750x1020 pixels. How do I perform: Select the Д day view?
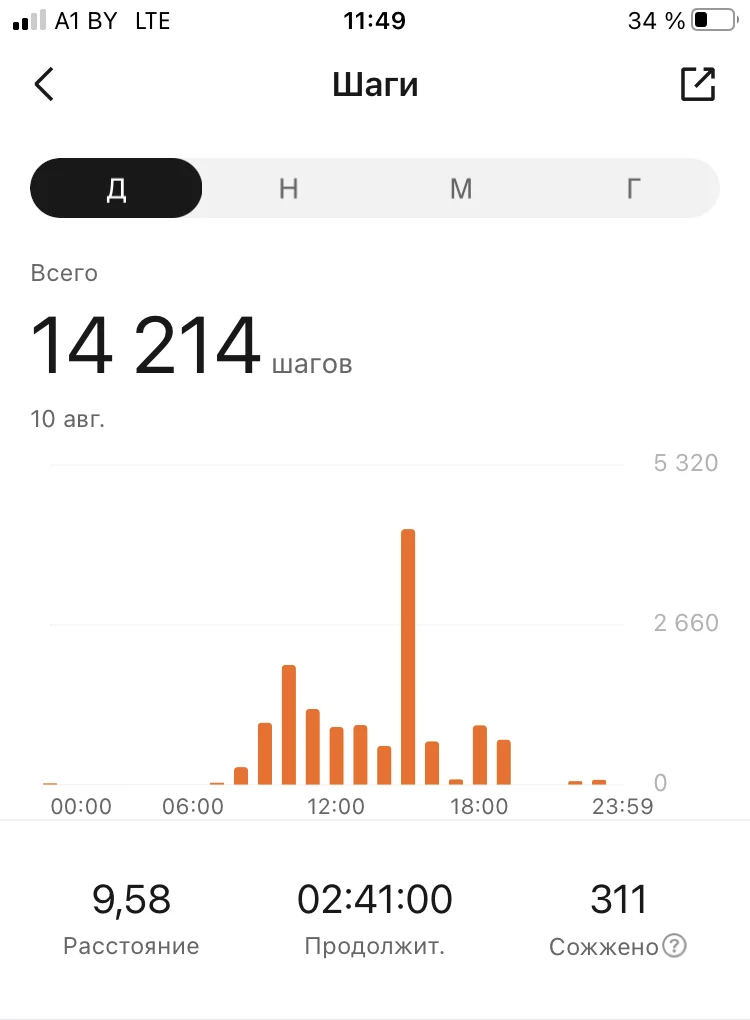point(117,188)
